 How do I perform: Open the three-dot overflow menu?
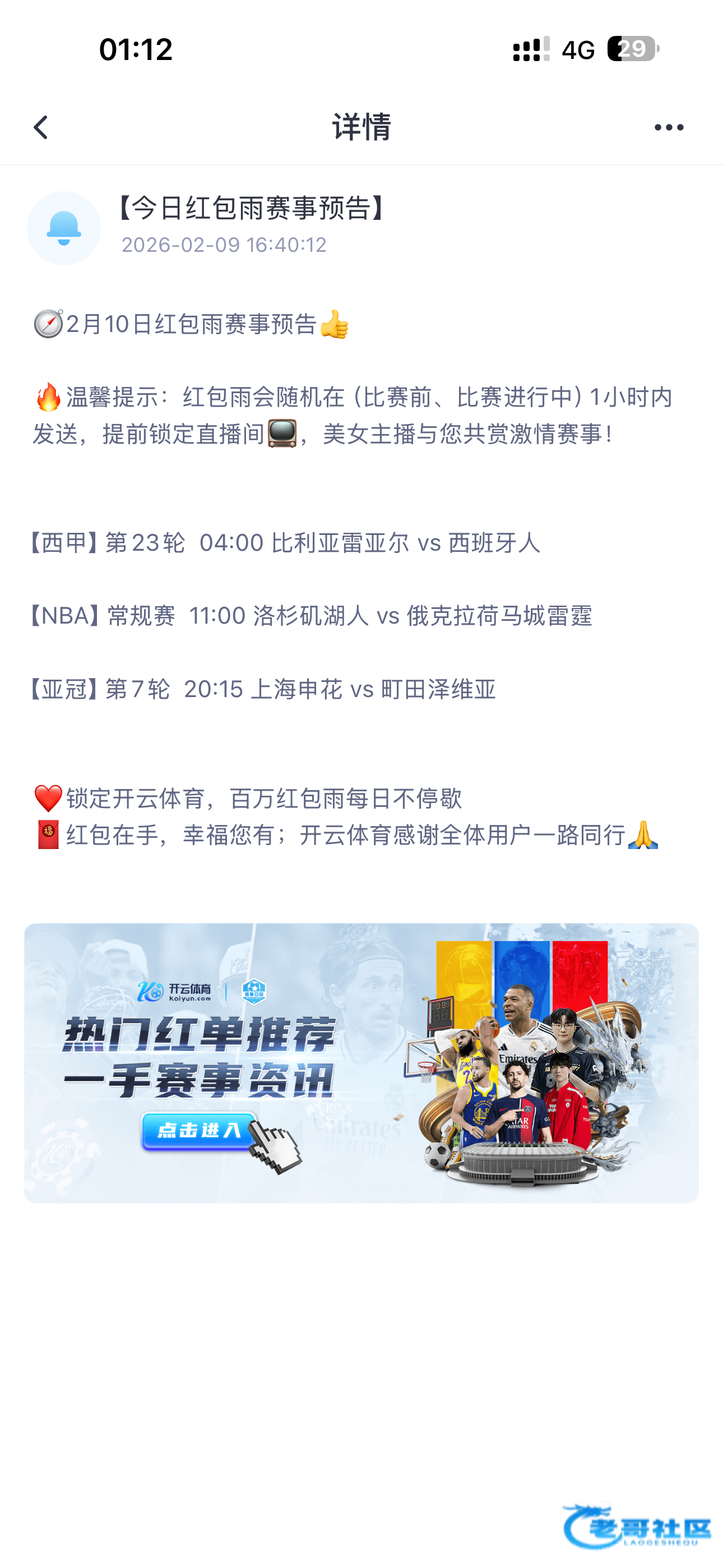pyautogui.click(x=668, y=128)
